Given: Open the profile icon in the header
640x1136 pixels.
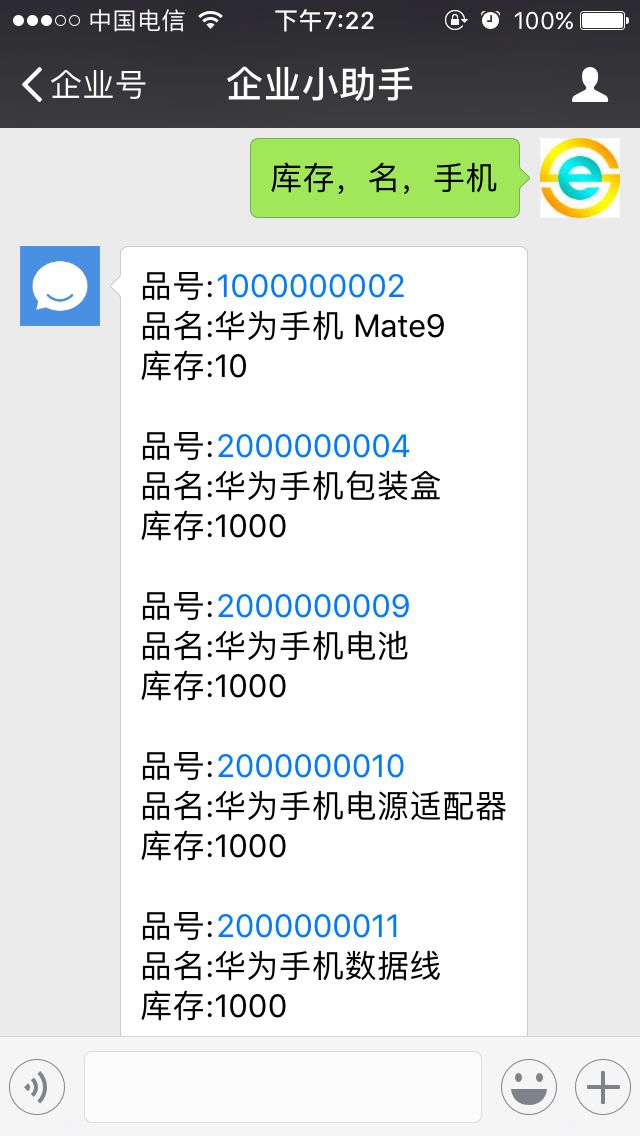Looking at the screenshot, I should 589,85.
